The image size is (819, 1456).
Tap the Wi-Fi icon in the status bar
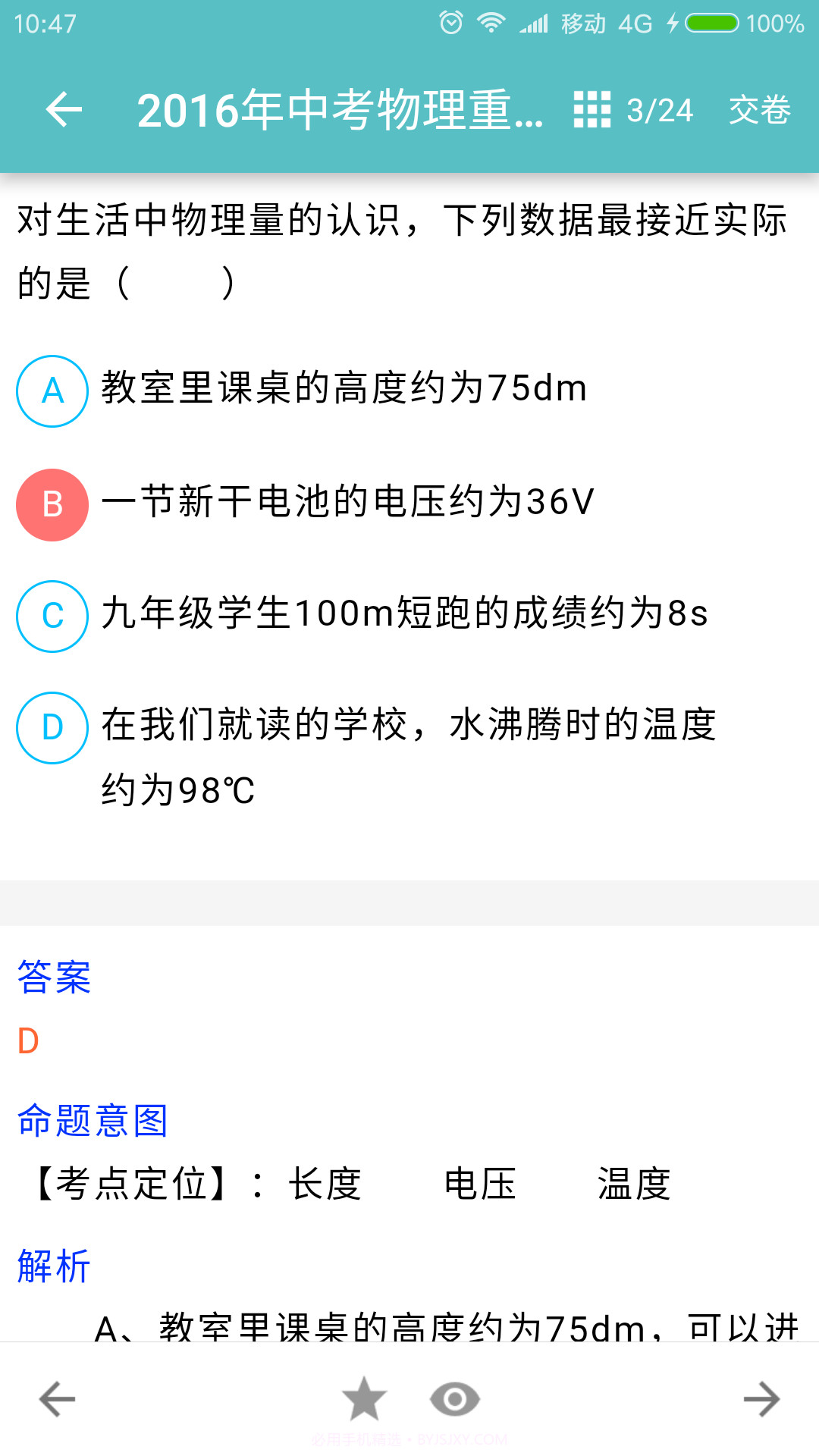pos(490,24)
